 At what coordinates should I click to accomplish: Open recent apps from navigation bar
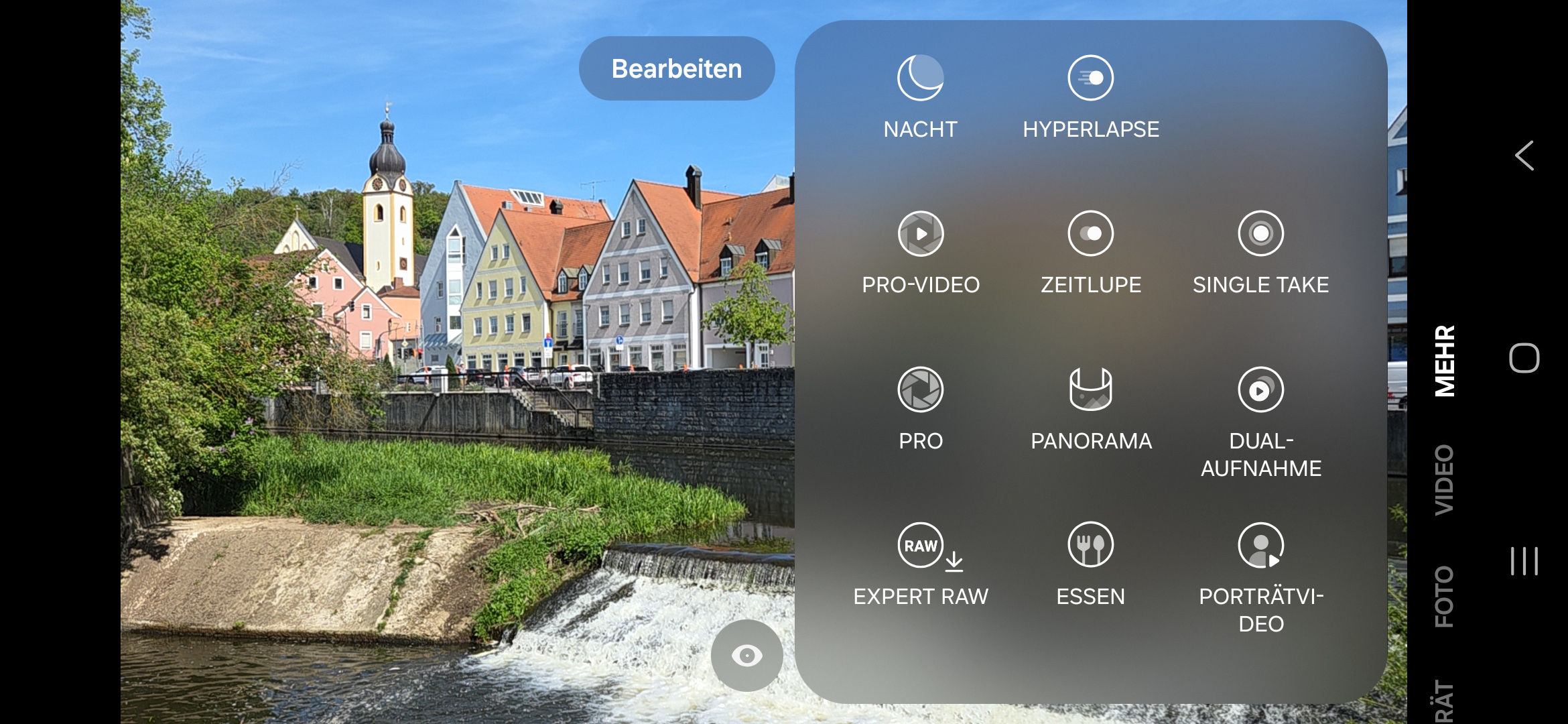(x=1524, y=560)
